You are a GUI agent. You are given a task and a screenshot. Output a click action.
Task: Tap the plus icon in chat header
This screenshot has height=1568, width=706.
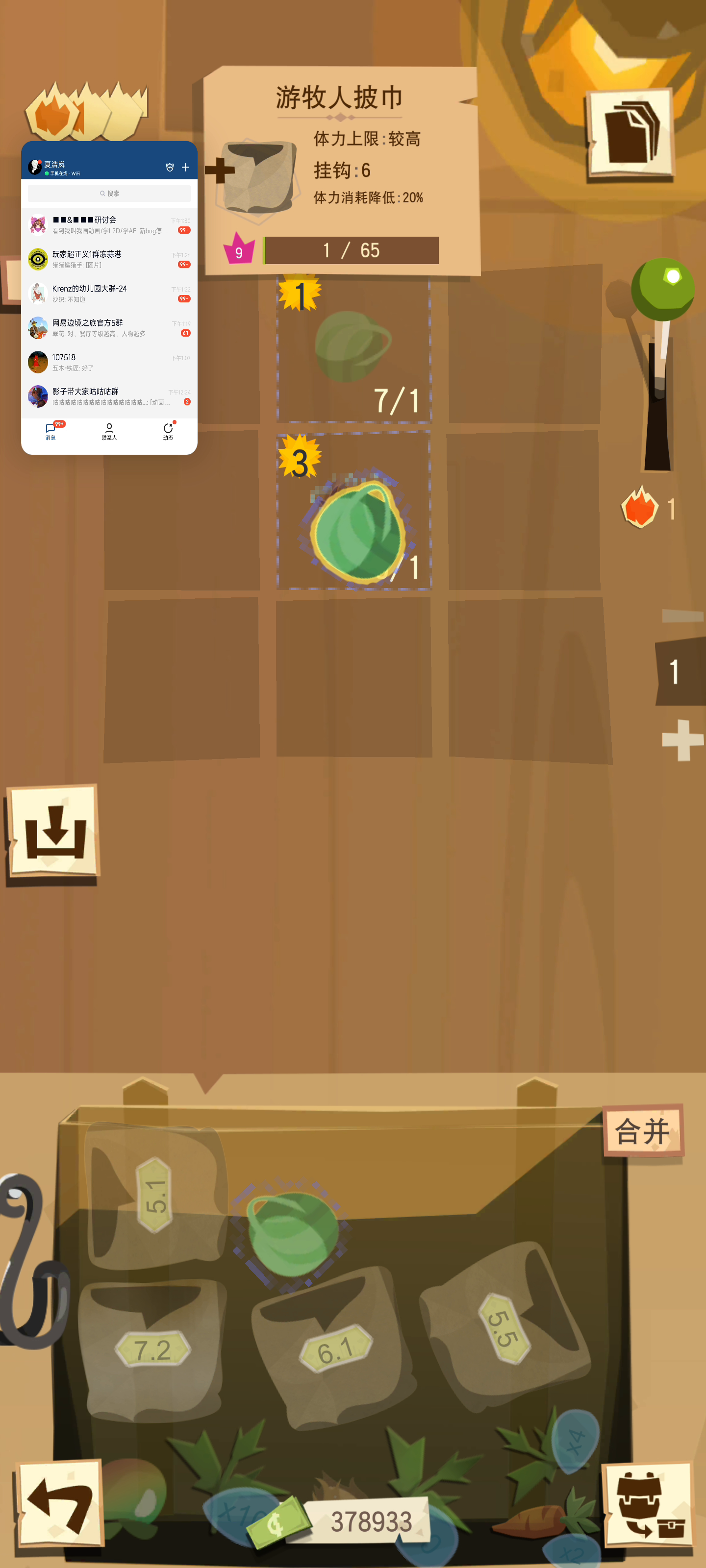point(185,168)
